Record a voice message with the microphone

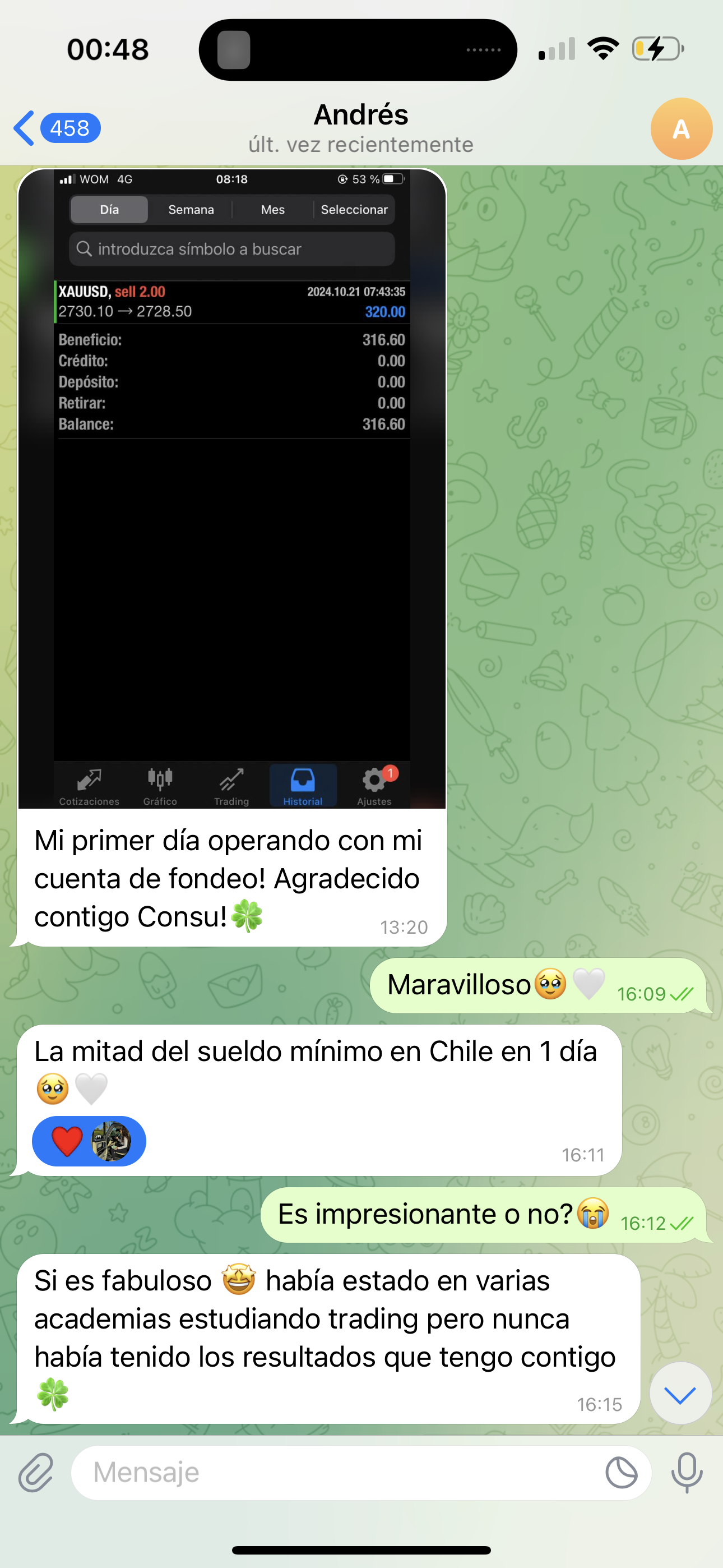pyautogui.click(x=687, y=1473)
